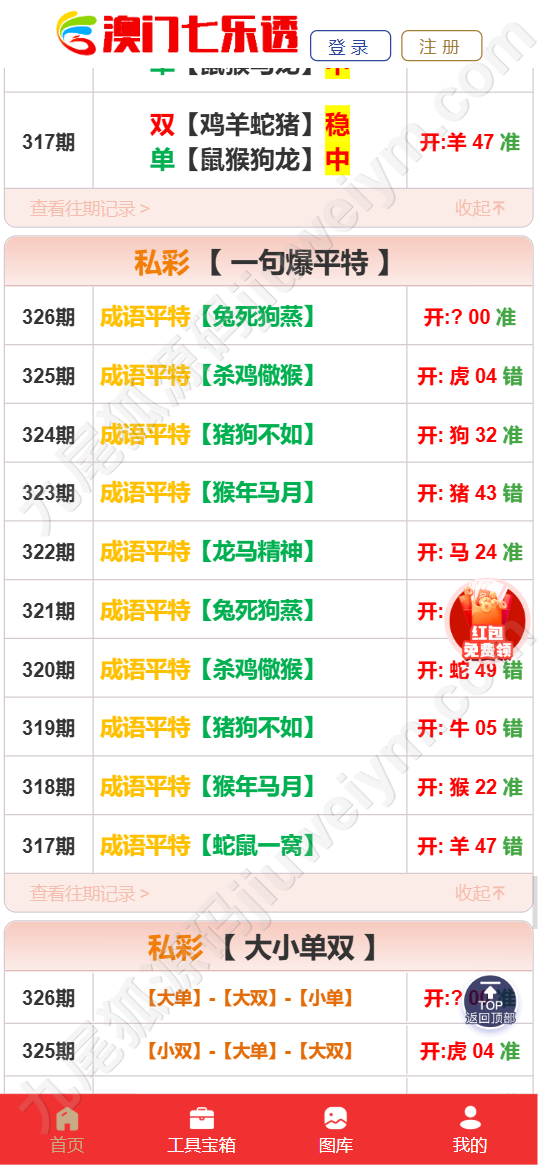The height and width of the screenshot is (1165, 538).
Task: Tap the 登录 login button
Action: click(x=350, y=46)
